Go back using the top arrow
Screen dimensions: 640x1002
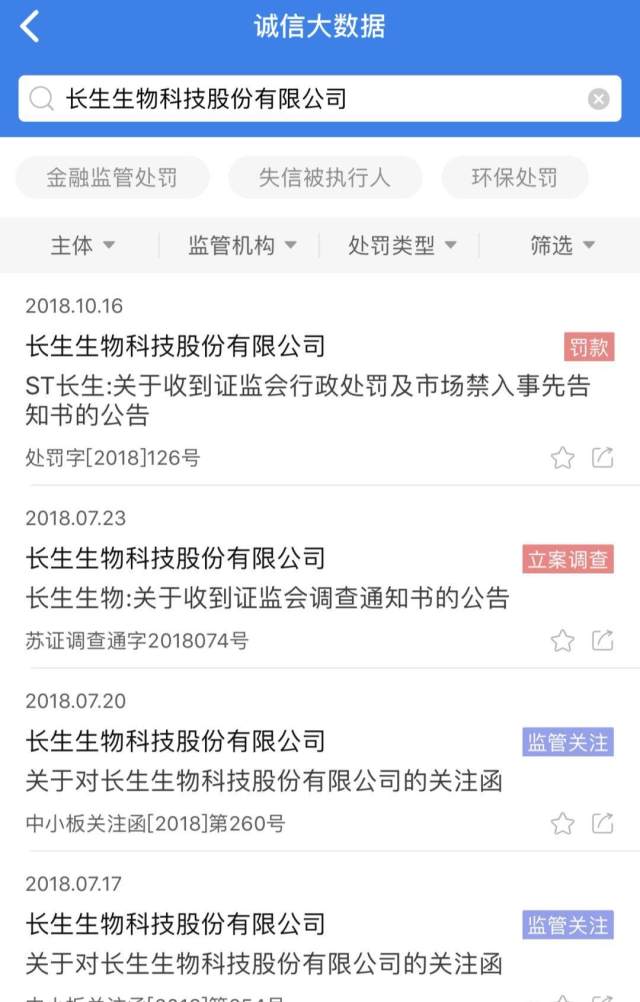point(30,27)
